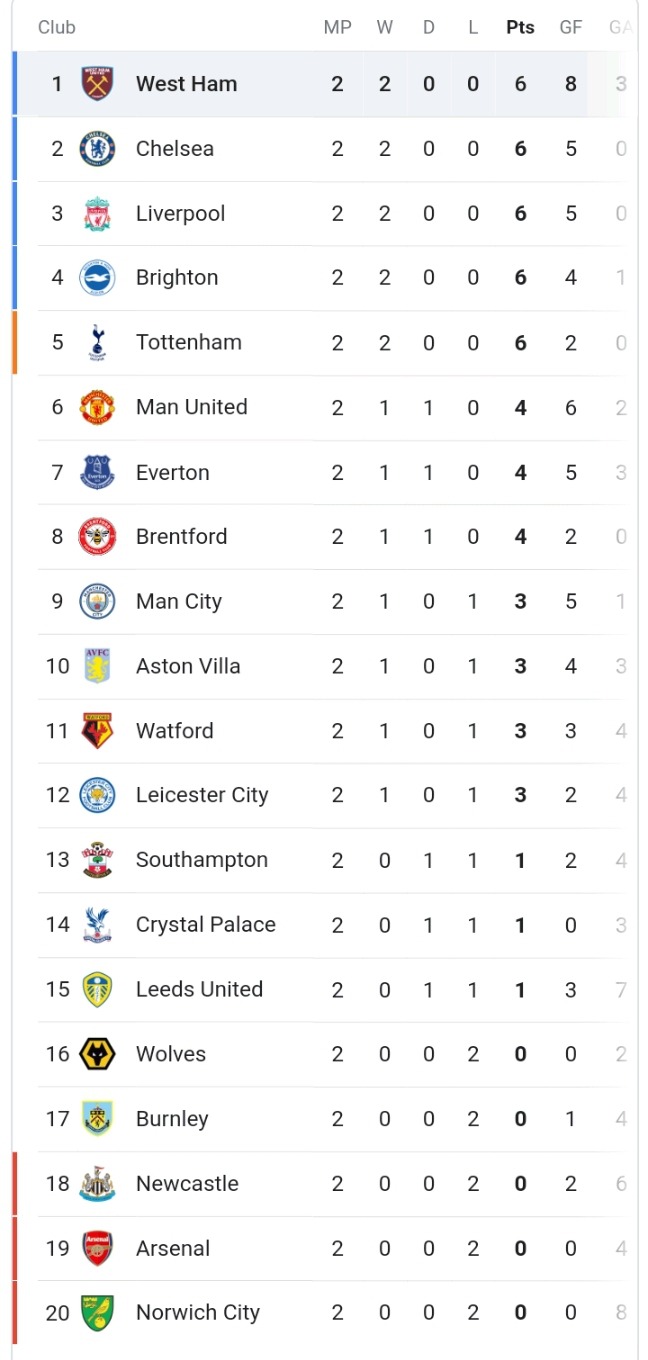Open Norwich City team details
The image size is (648, 1360).
tap(325, 1313)
